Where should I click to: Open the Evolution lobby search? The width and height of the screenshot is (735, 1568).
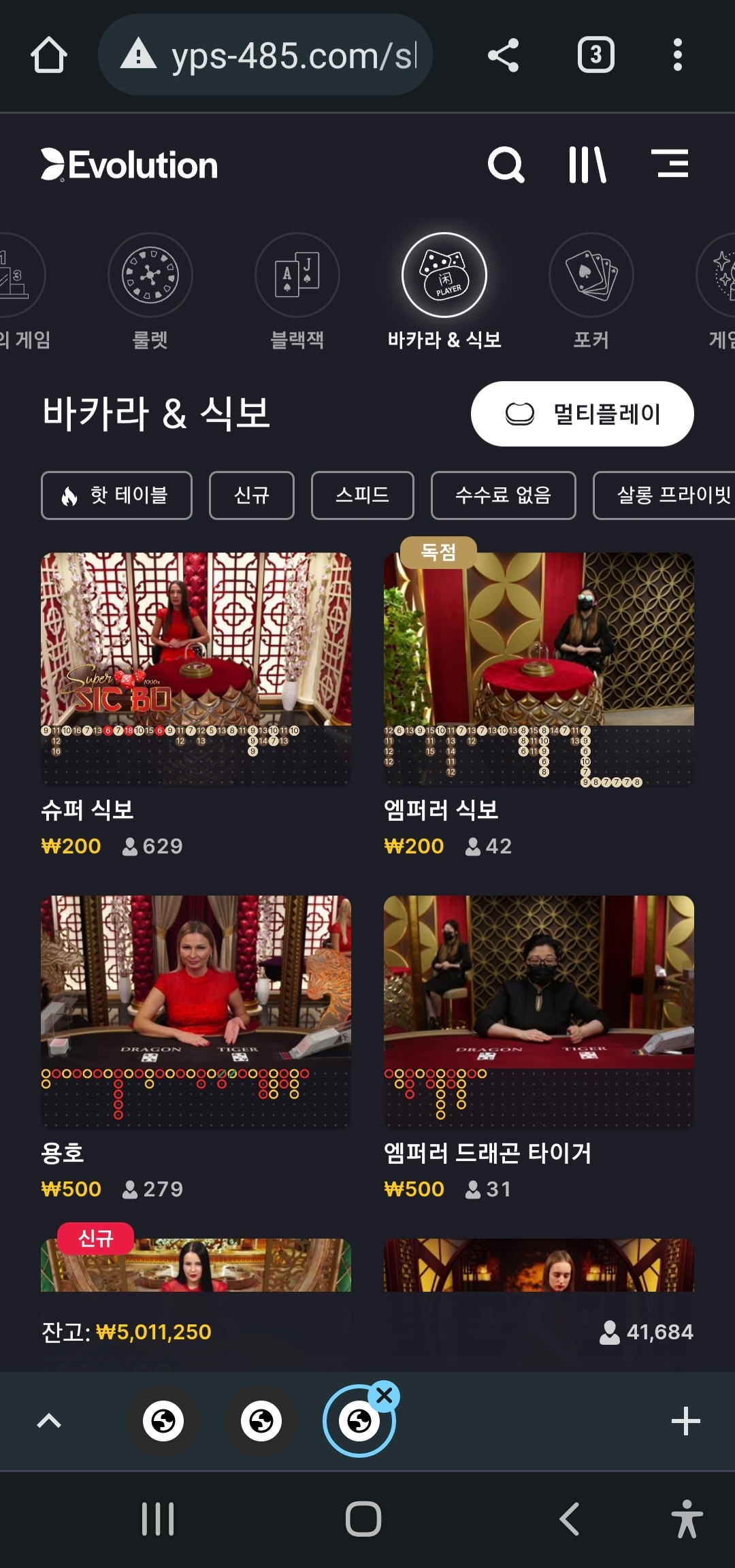(x=506, y=165)
